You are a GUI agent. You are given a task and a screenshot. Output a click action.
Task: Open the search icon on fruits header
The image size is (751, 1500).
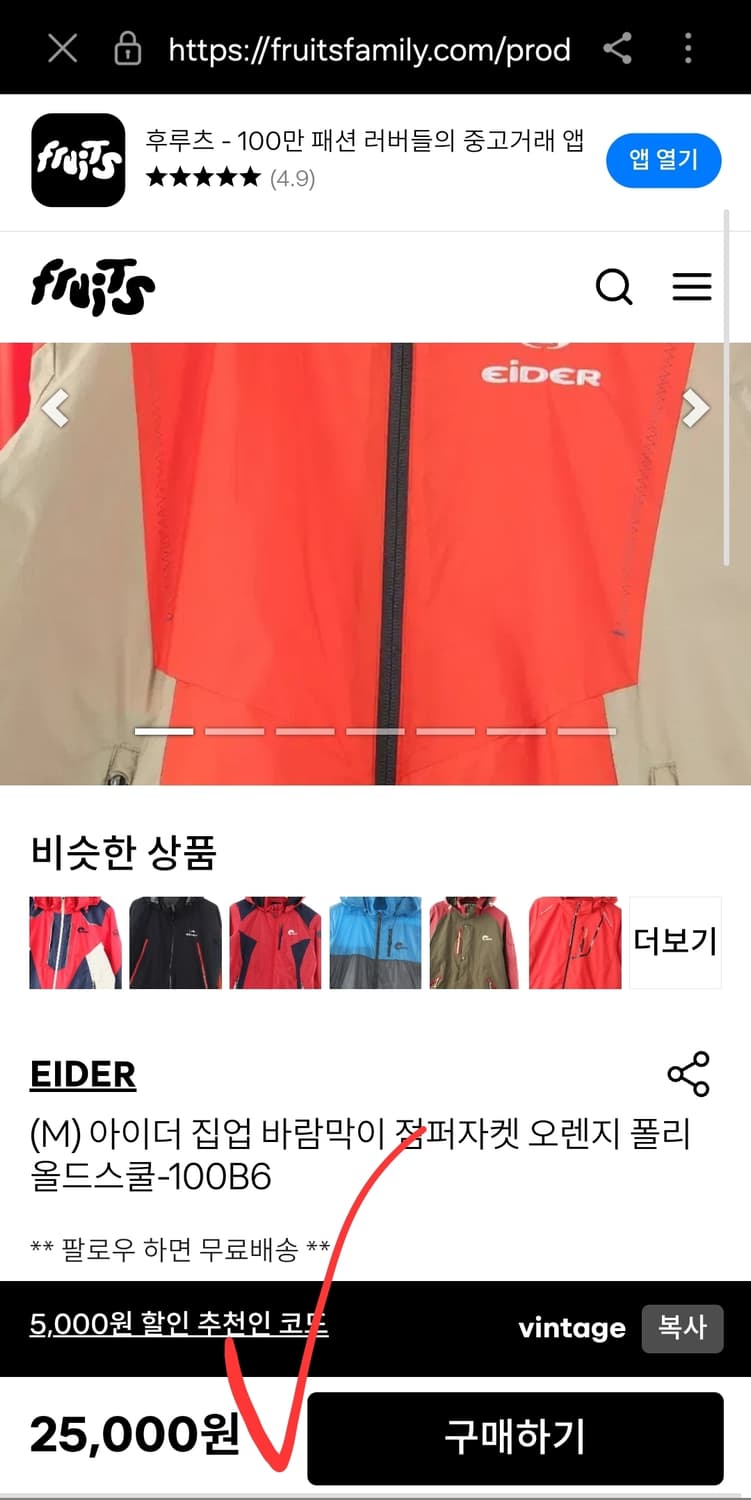pyautogui.click(x=615, y=287)
